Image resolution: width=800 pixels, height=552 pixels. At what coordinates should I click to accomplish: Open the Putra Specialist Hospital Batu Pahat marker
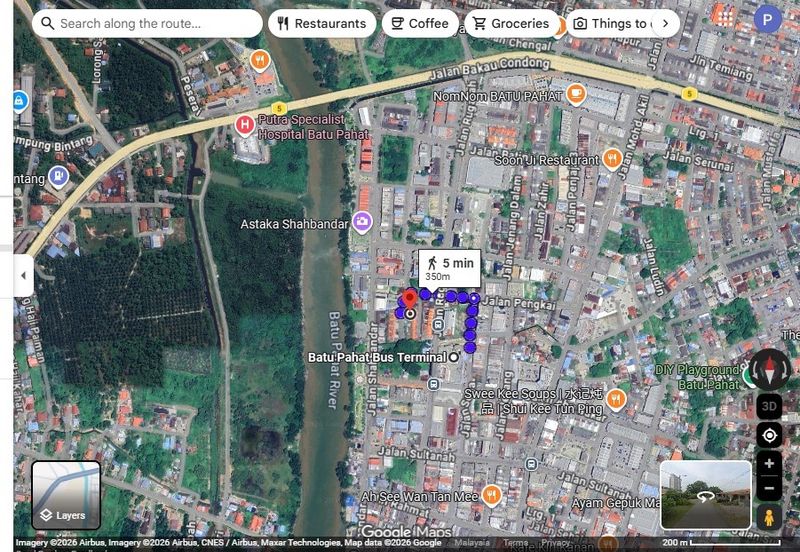coord(244,125)
